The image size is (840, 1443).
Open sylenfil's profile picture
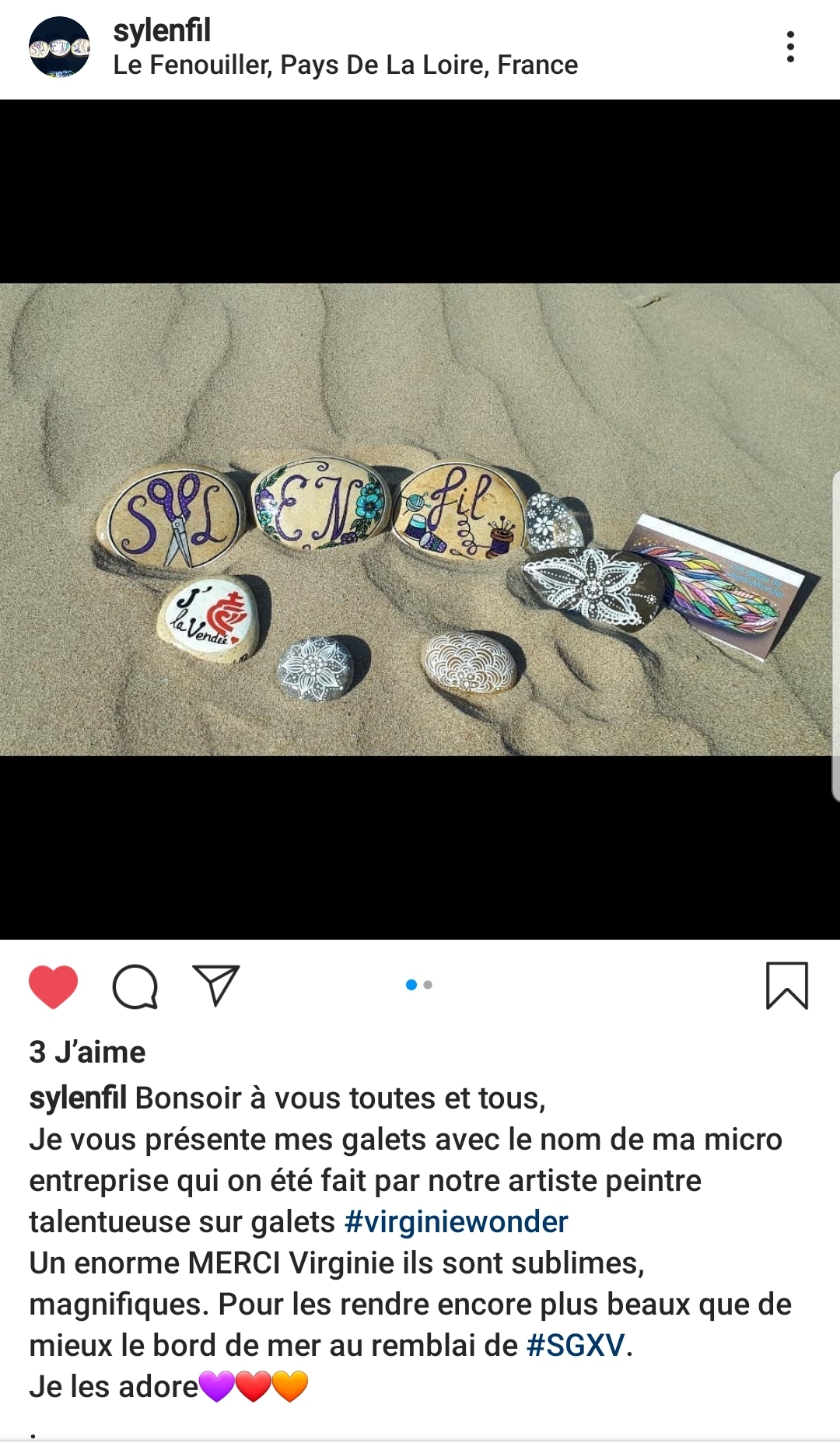(59, 47)
